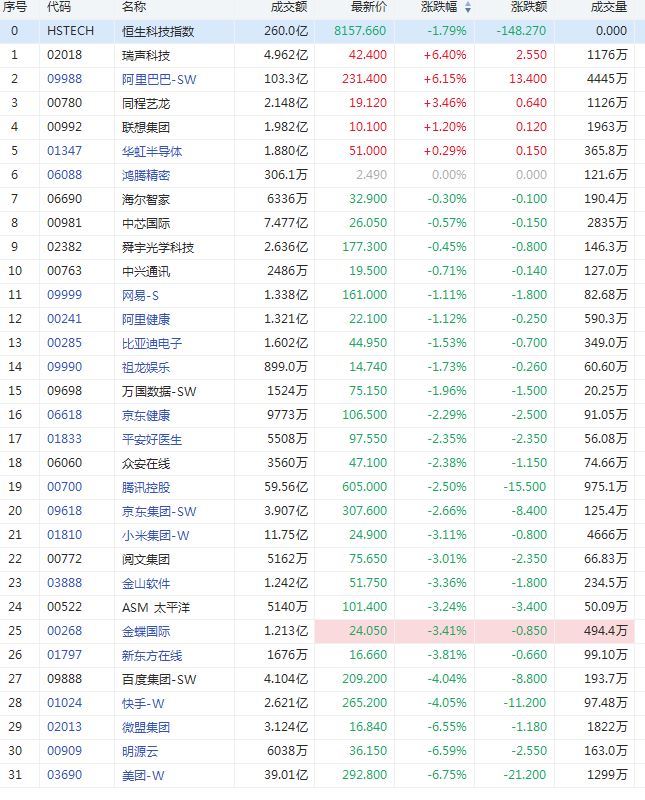Viewport: 645px width, 800px height.
Task: Sort by the 最新价 column header
Action: click(x=368, y=7)
